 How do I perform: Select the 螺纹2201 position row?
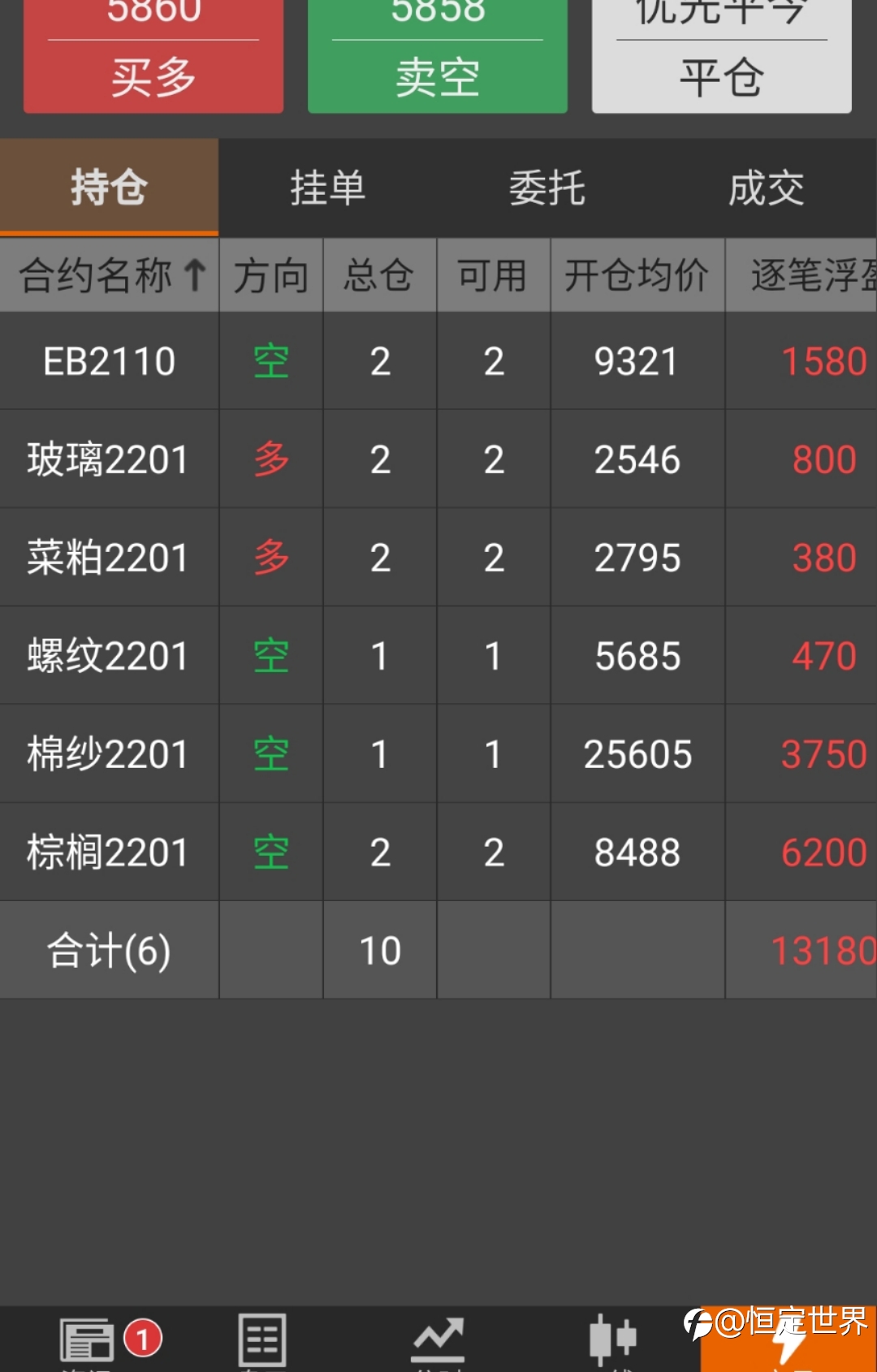pos(438,656)
